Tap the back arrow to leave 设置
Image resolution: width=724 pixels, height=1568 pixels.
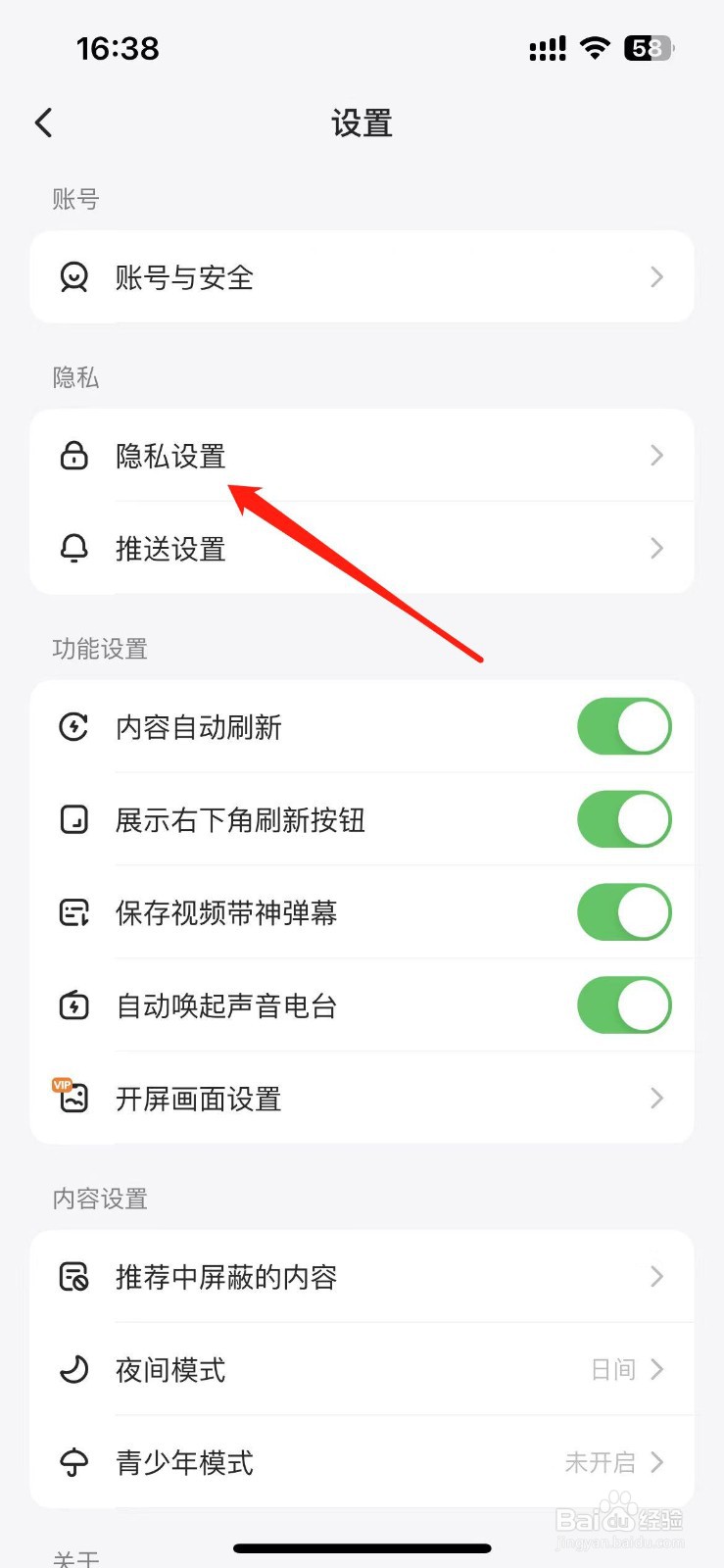coord(43,122)
